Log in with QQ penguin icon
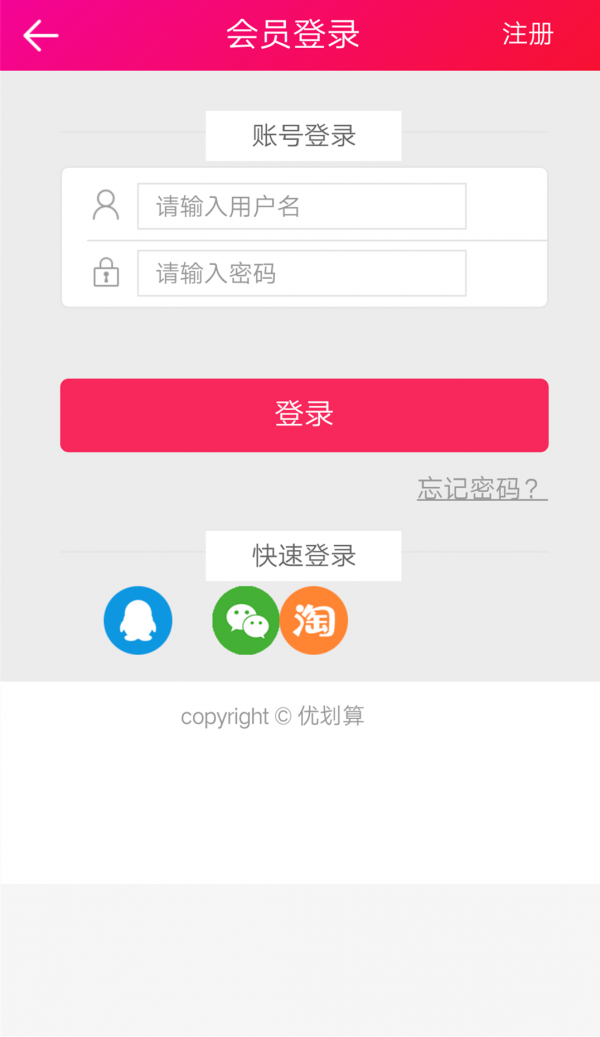The image size is (600, 1037). tap(138, 621)
